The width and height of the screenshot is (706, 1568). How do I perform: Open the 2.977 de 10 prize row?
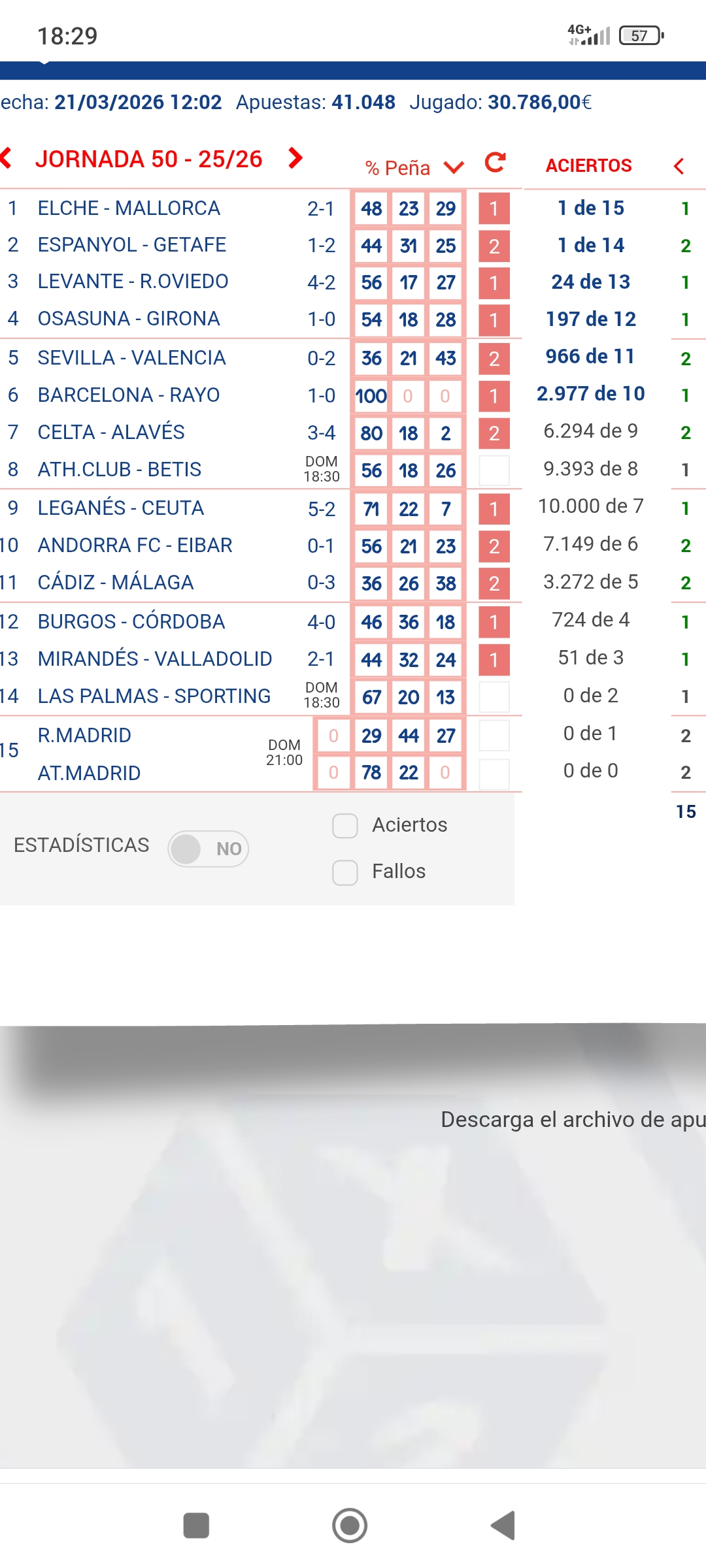click(590, 393)
